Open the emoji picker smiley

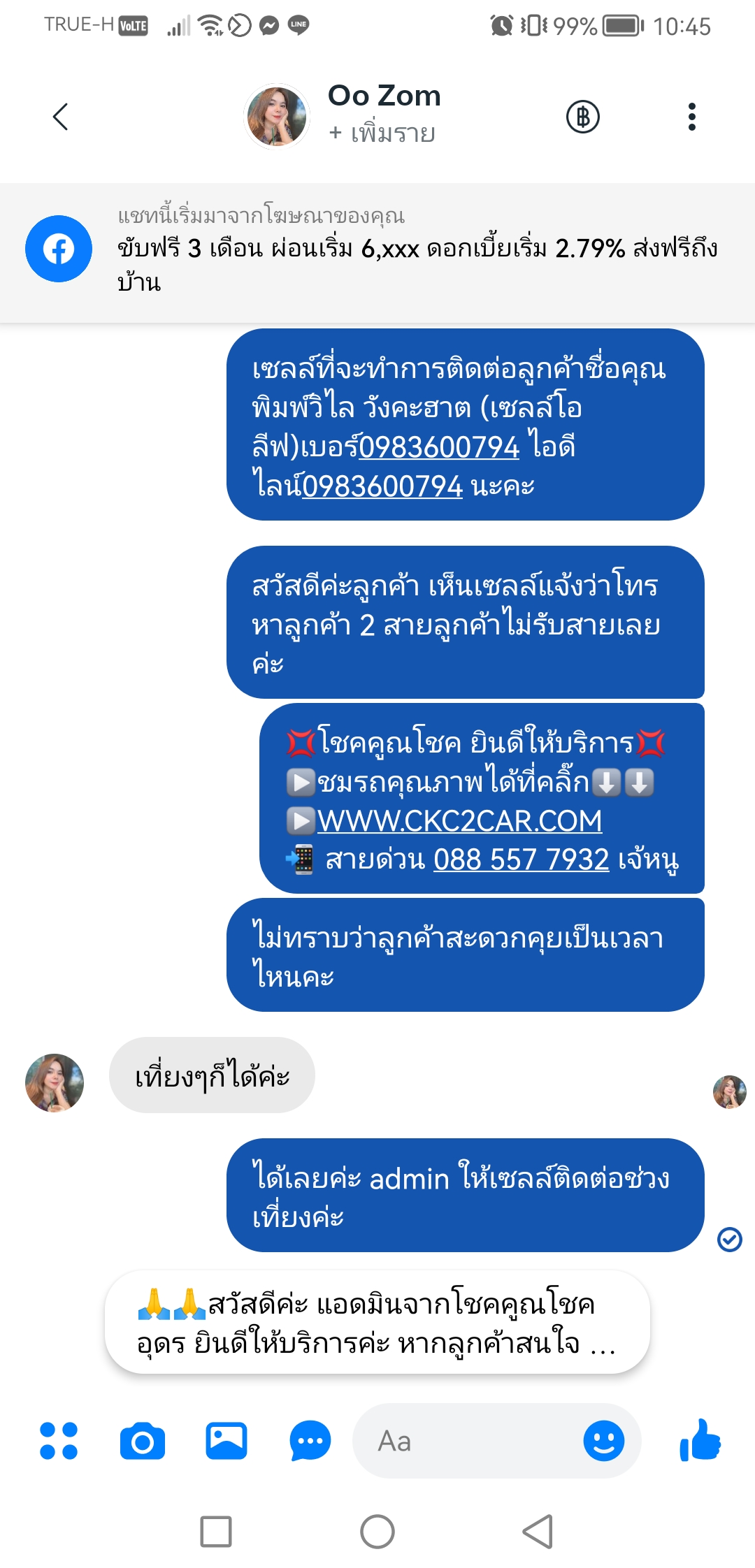[x=603, y=1441]
